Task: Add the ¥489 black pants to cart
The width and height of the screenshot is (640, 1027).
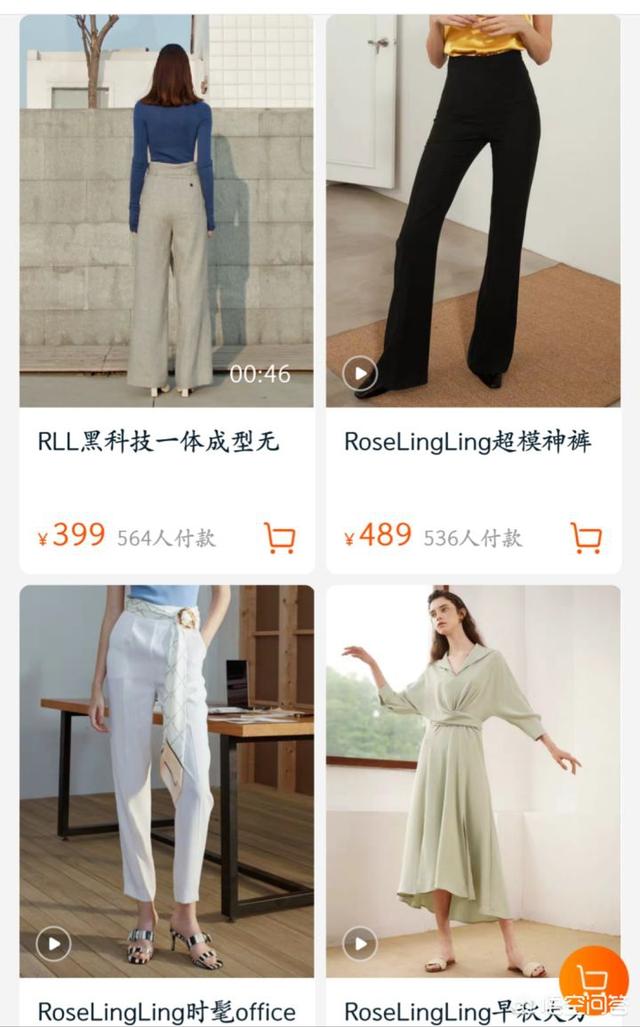Action: click(586, 538)
